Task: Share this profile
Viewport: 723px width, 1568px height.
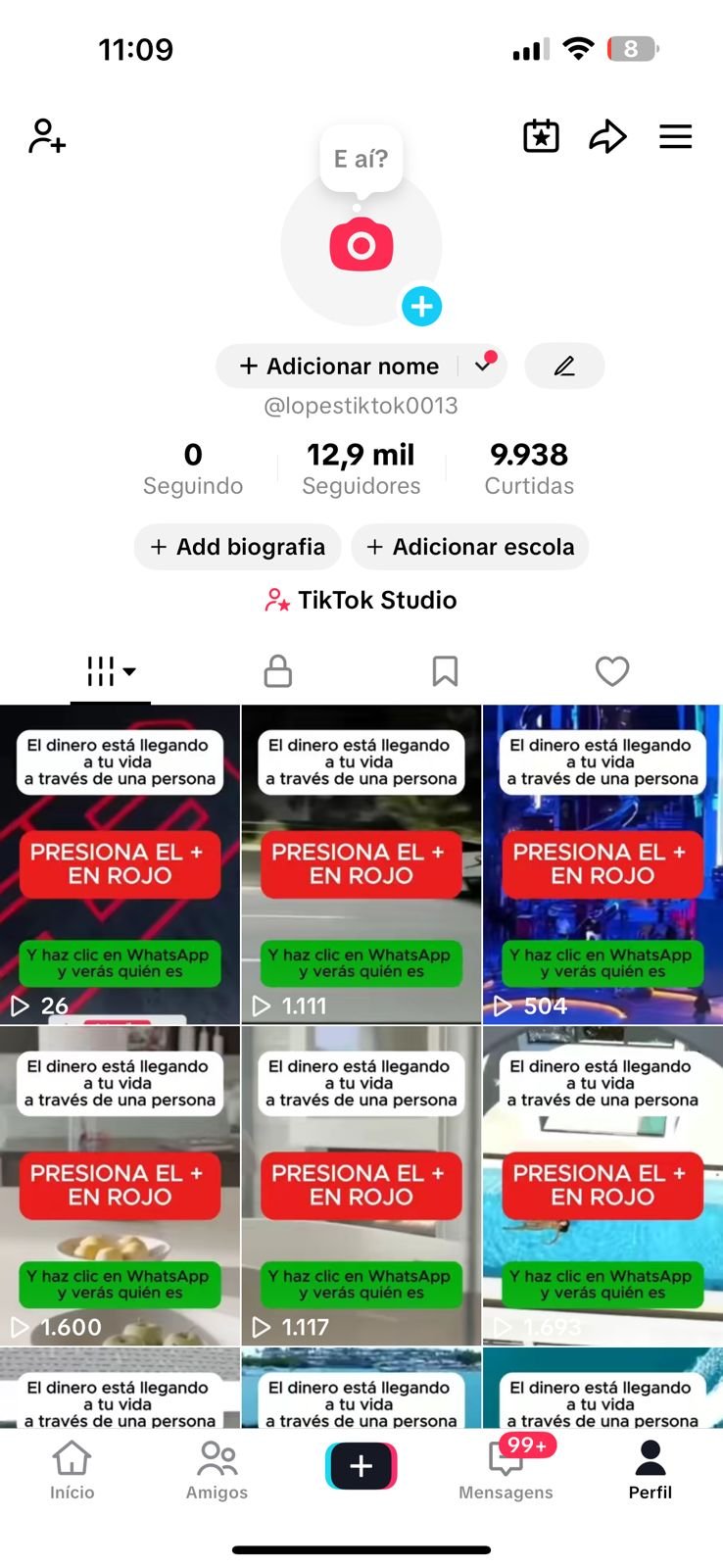Action: (x=607, y=136)
